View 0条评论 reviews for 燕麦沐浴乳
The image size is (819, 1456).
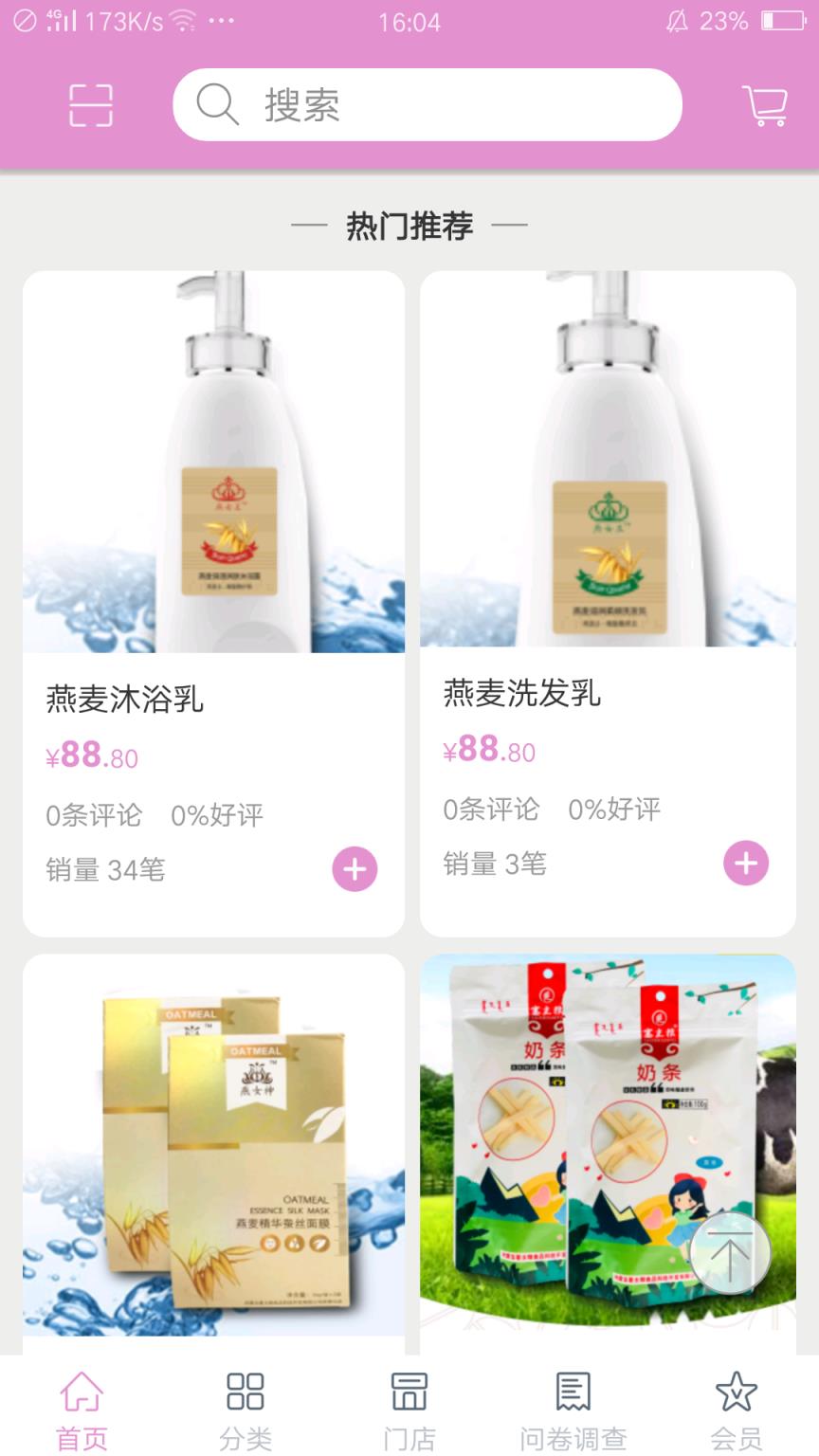[93, 813]
